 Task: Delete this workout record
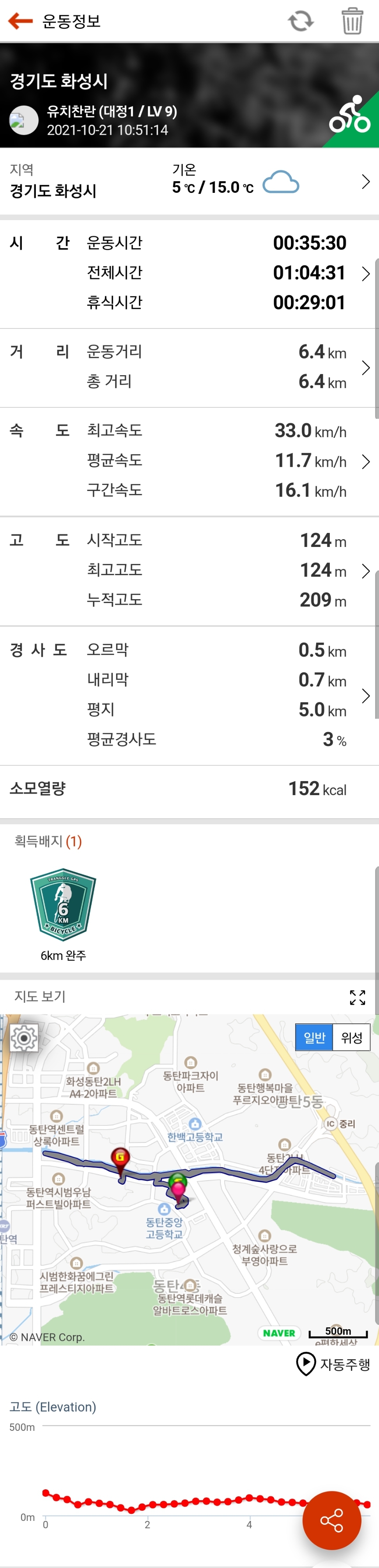[352, 21]
